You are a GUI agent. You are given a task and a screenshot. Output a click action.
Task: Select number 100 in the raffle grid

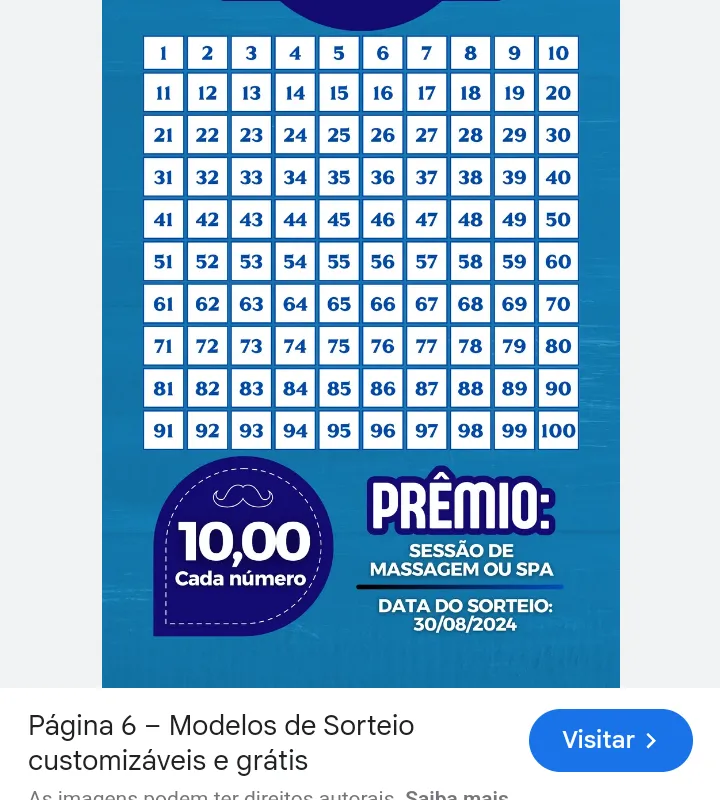(558, 431)
